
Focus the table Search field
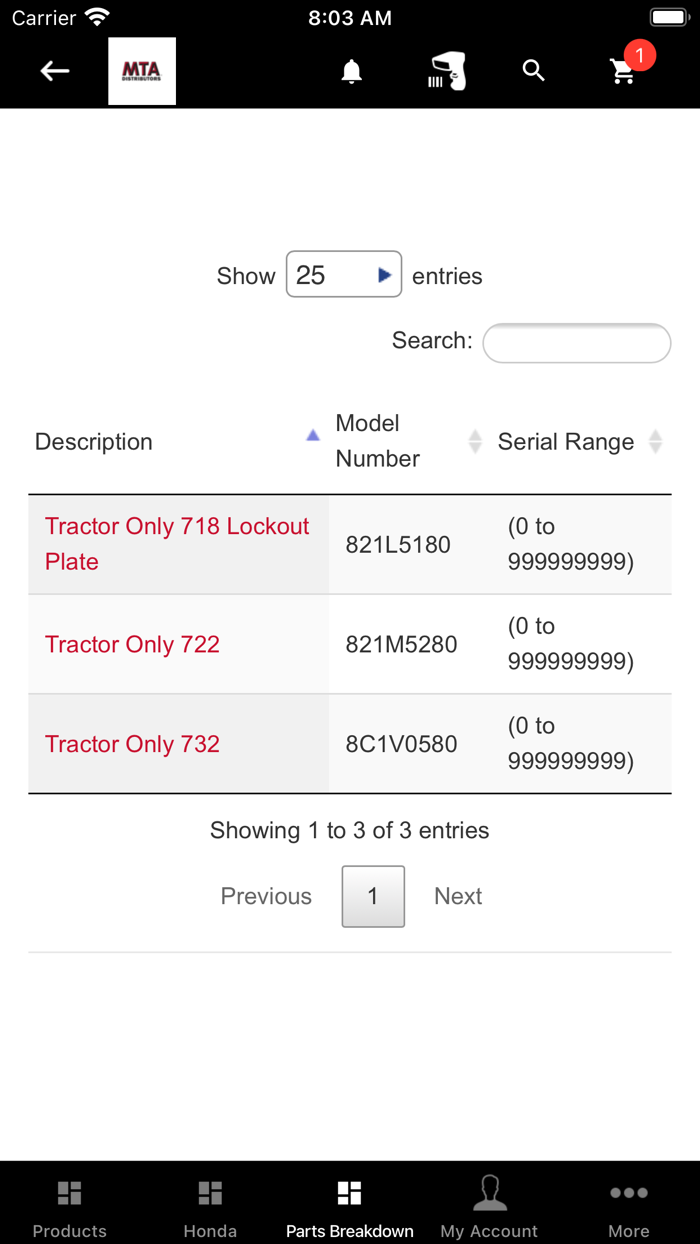click(576, 343)
